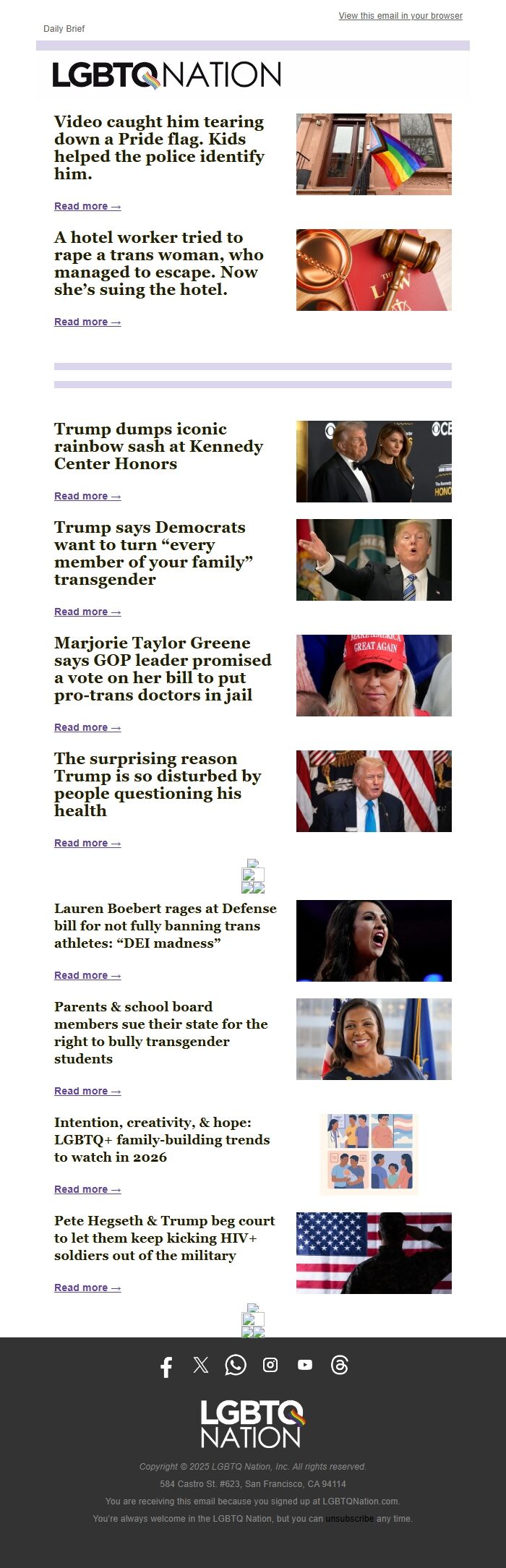Tap the unsubscribe link

pyautogui.click(x=349, y=1519)
